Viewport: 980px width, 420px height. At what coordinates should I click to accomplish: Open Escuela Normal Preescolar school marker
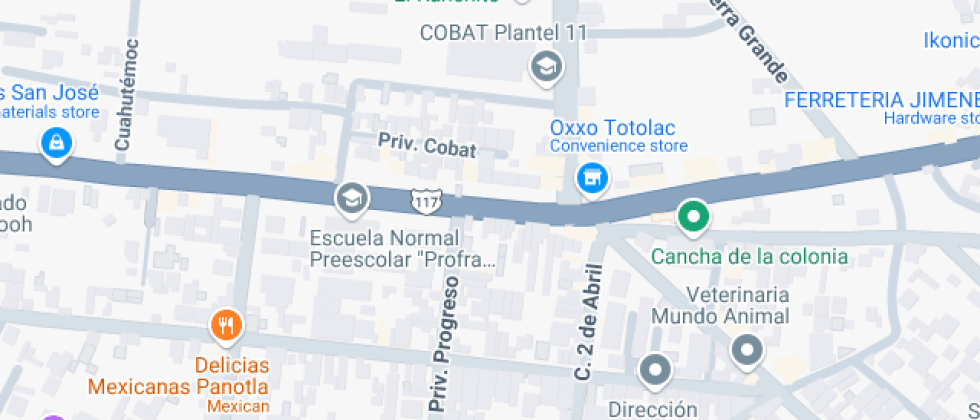point(352,198)
